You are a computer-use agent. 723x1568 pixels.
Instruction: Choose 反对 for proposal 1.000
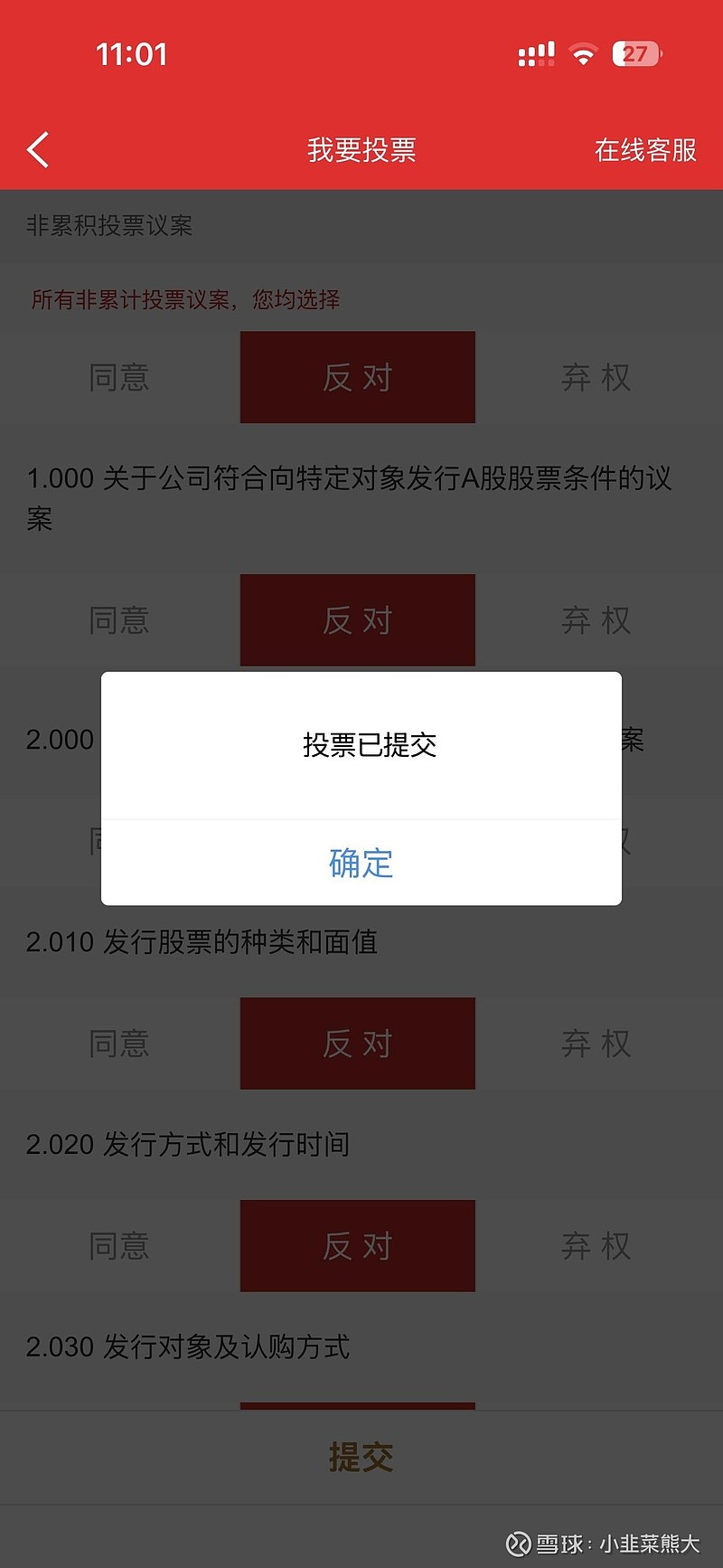(358, 620)
